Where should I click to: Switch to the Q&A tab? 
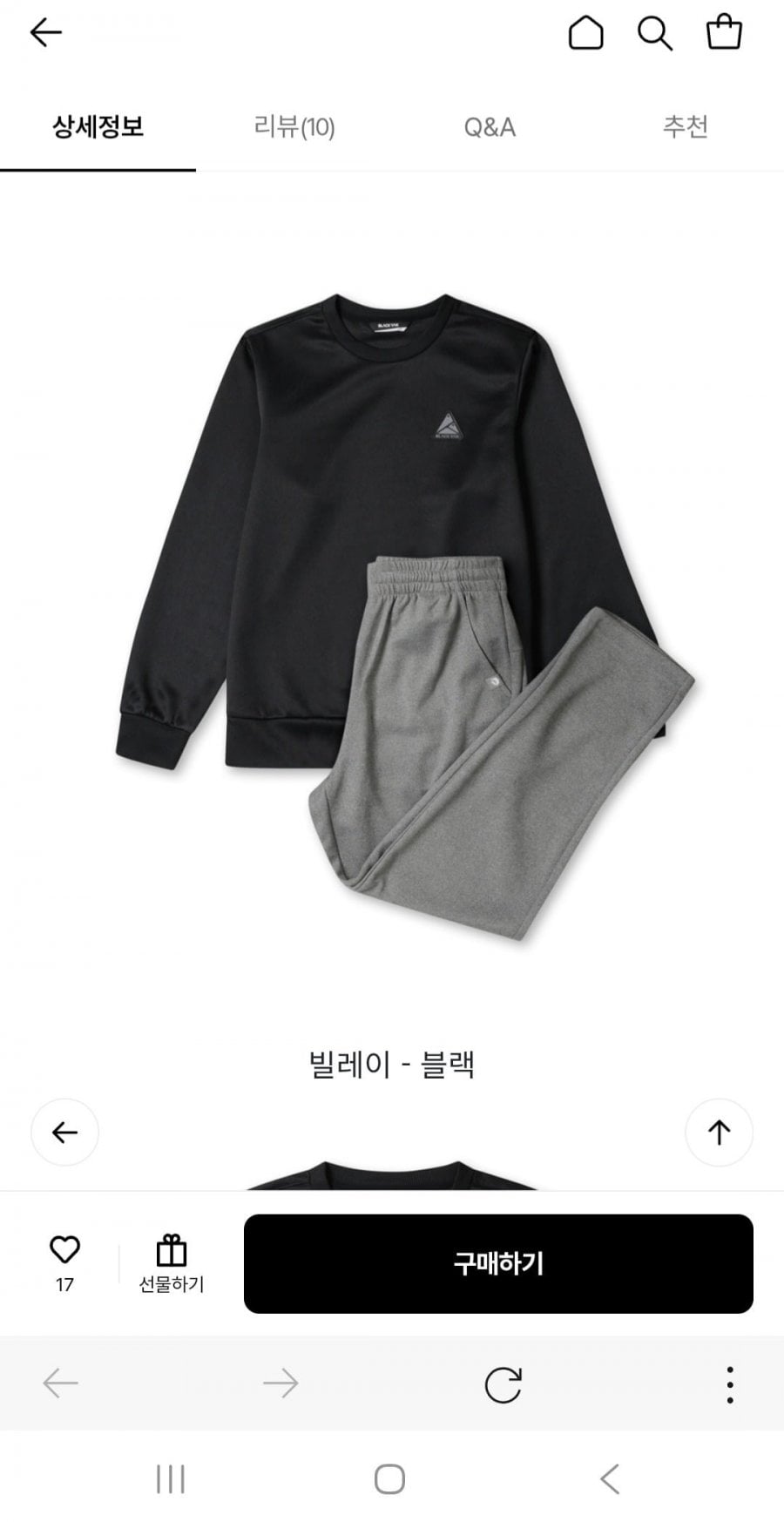point(490,127)
